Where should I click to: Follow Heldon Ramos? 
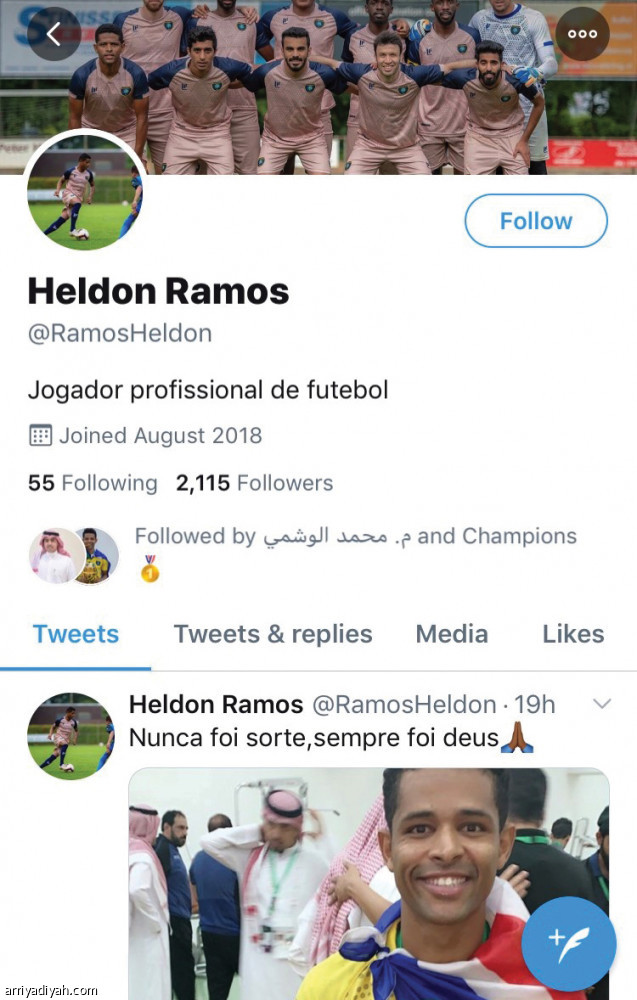pyautogui.click(x=536, y=221)
